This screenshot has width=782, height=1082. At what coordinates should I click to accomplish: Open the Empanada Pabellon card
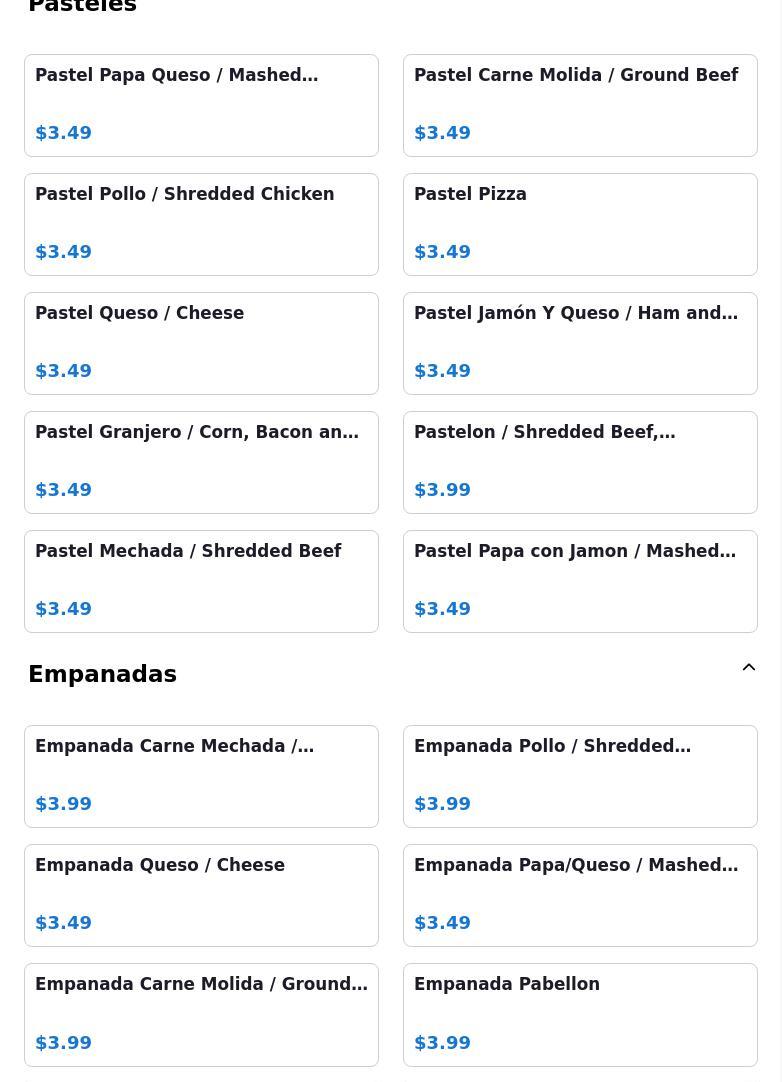coord(580,1014)
